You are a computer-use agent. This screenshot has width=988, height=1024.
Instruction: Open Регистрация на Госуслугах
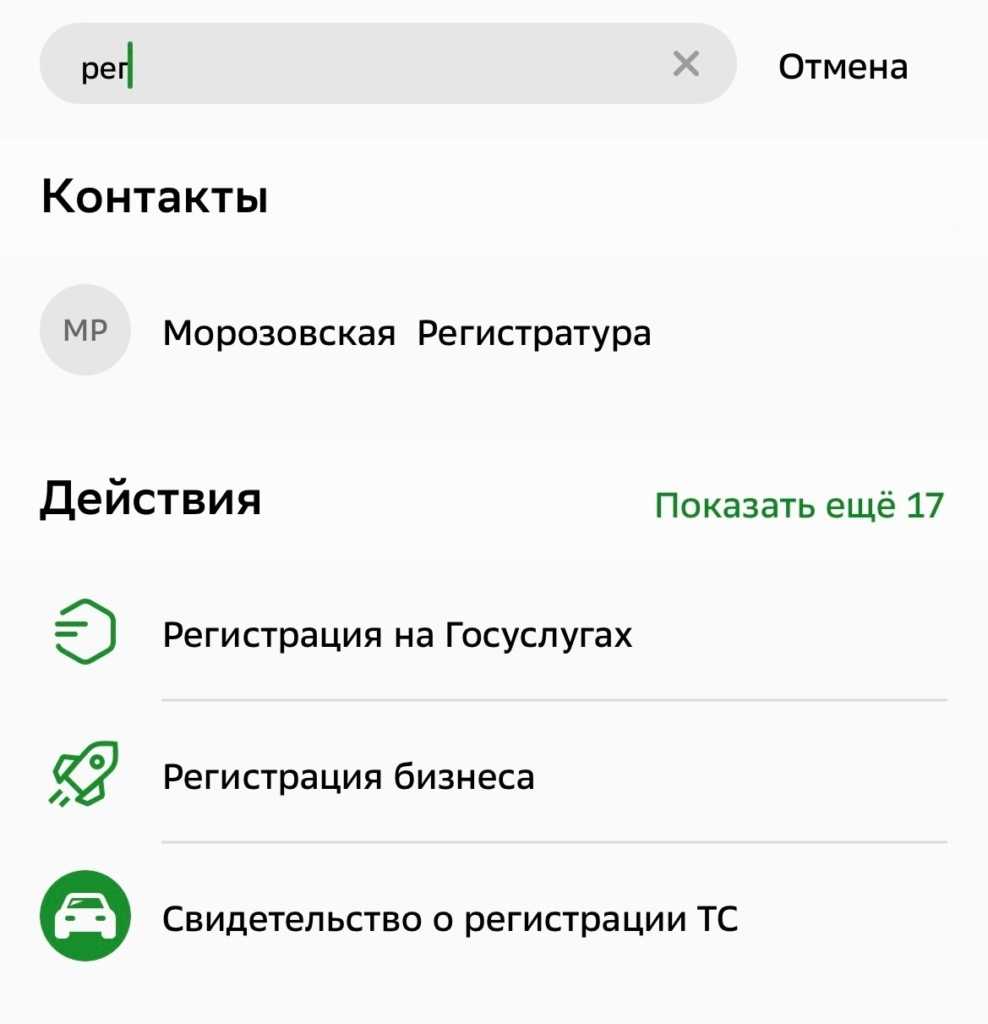point(397,635)
